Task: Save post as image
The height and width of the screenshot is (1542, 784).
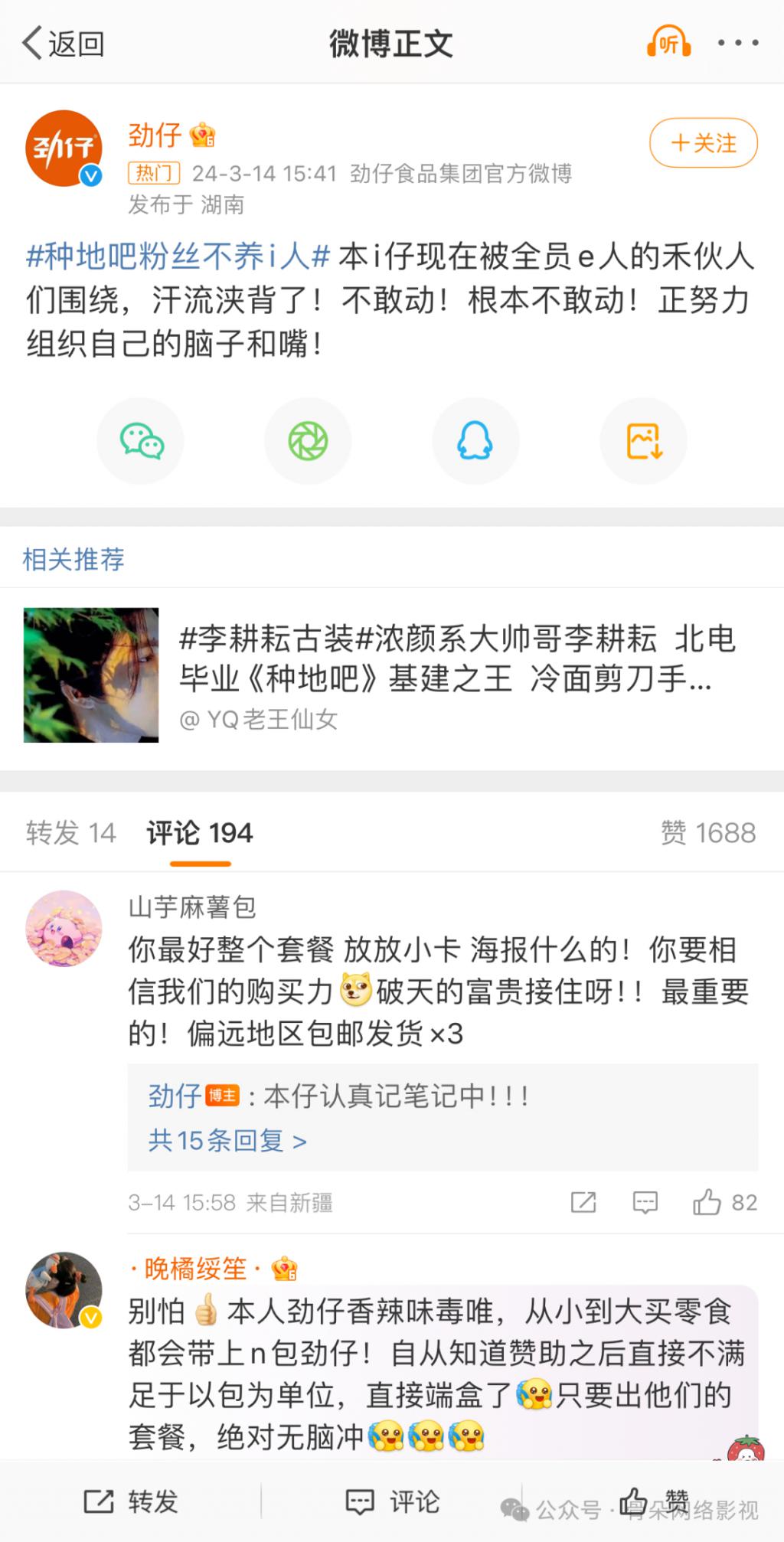Action: point(643,441)
